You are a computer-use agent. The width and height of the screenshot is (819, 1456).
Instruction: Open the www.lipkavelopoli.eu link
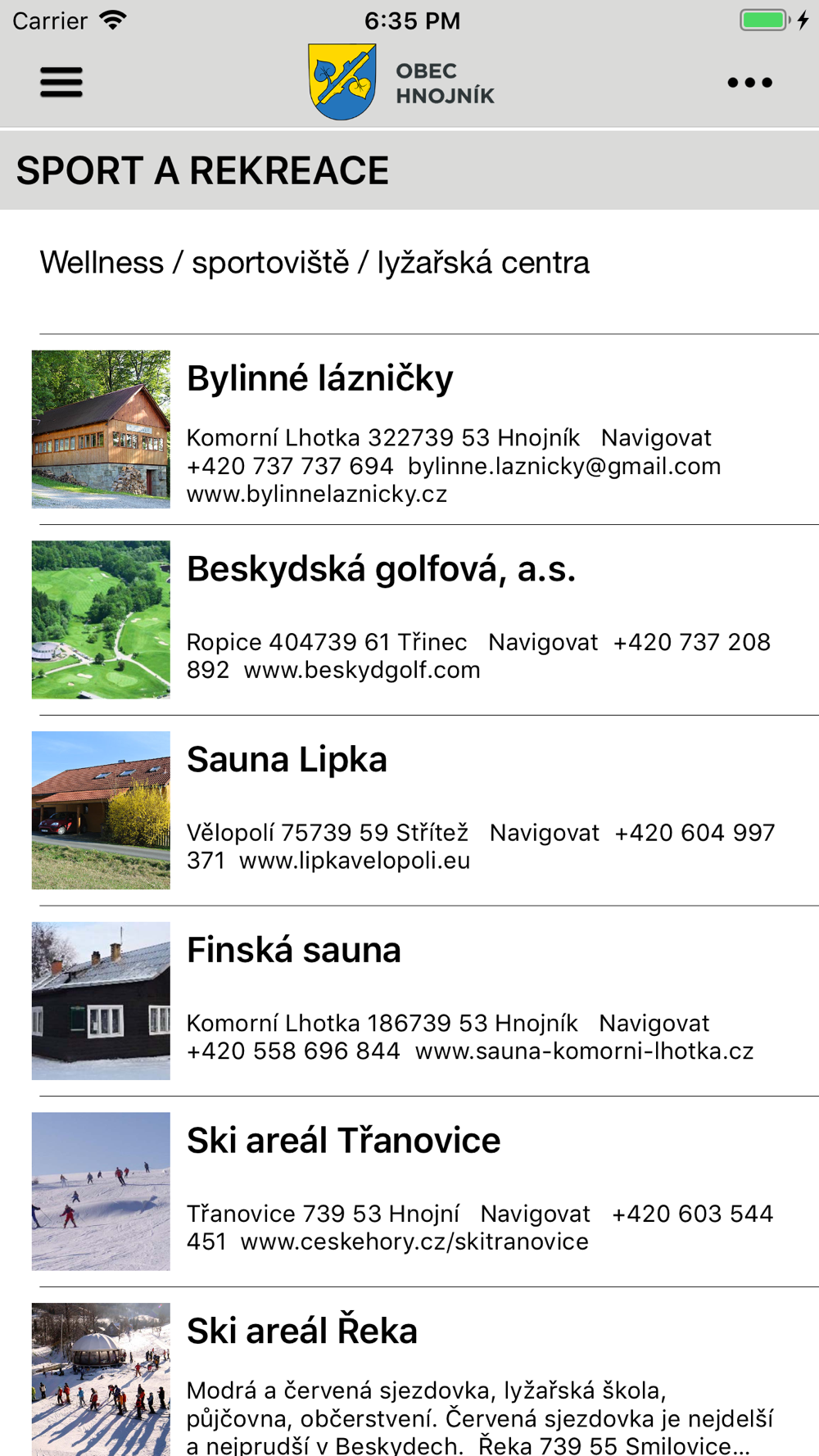coord(355,861)
